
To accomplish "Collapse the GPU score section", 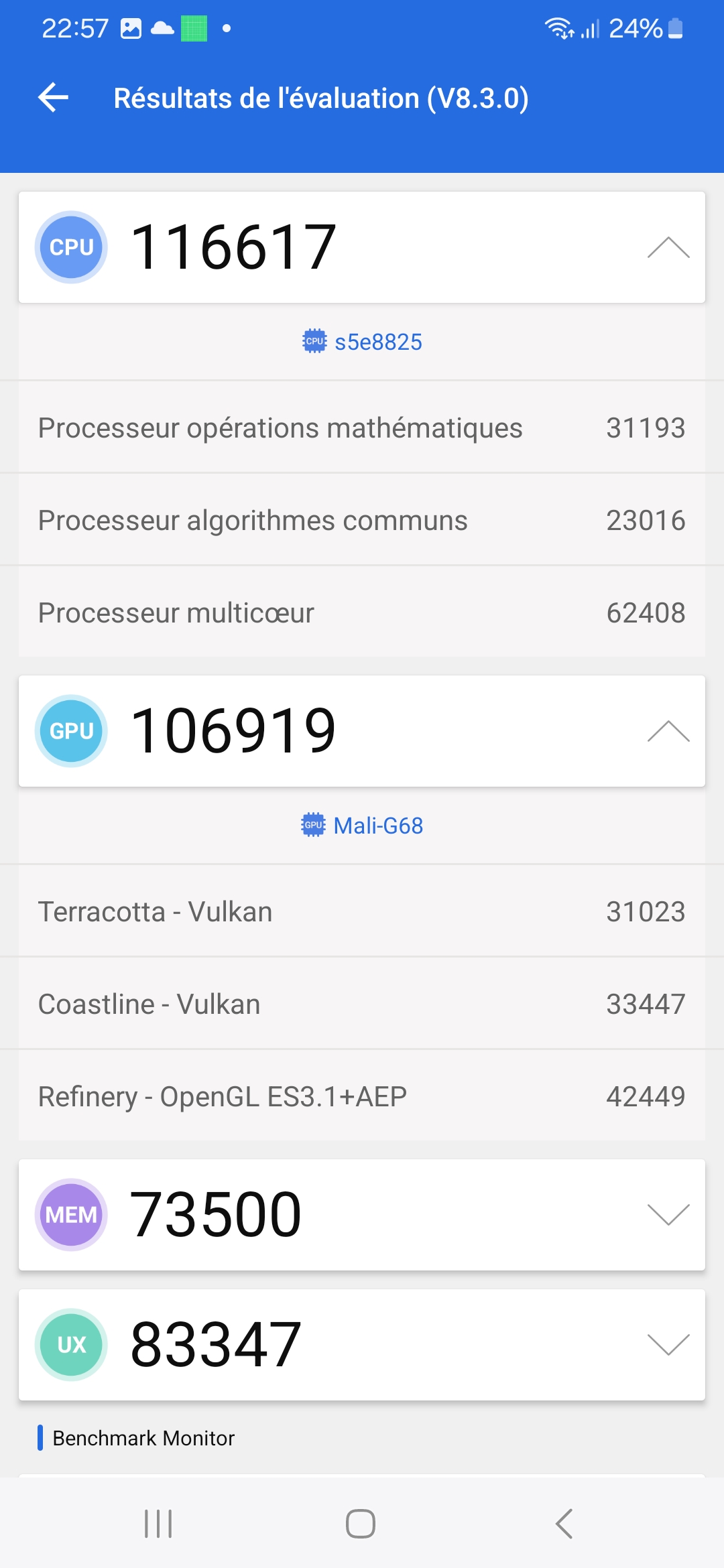I will [x=668, y=731].
